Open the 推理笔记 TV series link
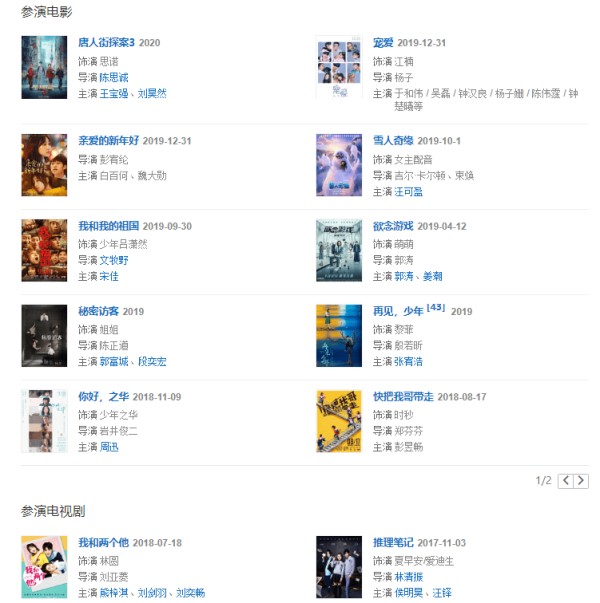 [393, 542]
